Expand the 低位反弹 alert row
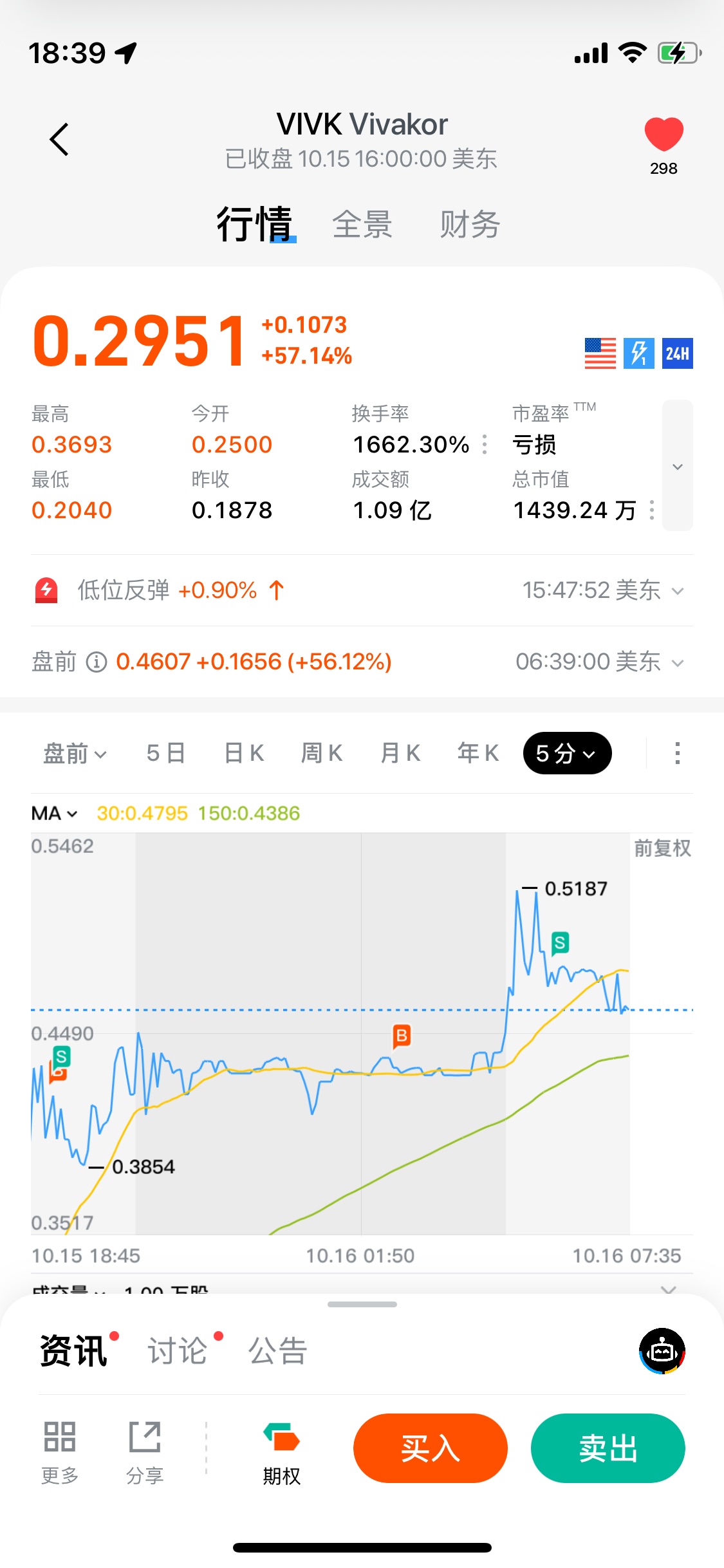724x1568 pixels. 677,590
